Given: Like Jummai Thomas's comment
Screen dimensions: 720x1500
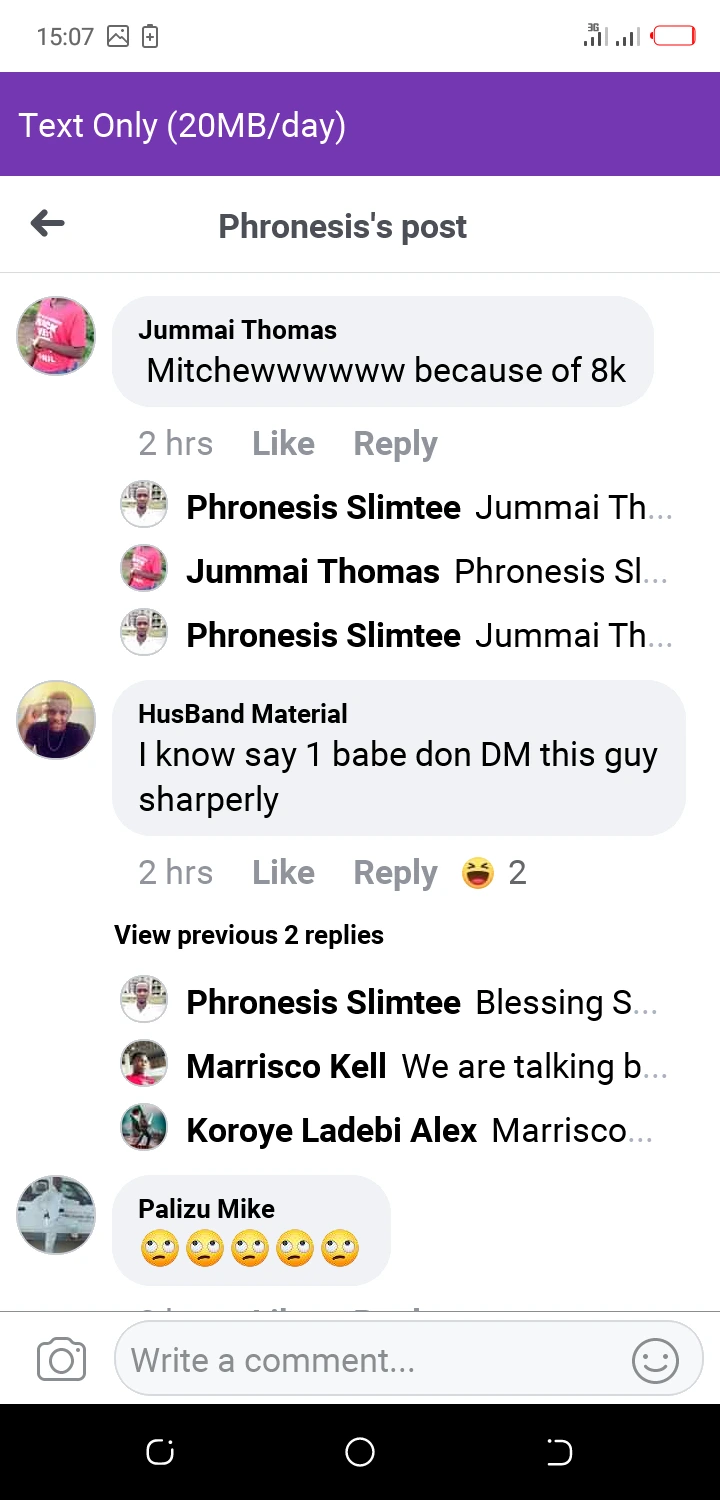Looking at the screenshot, I should tap(283, 443).
